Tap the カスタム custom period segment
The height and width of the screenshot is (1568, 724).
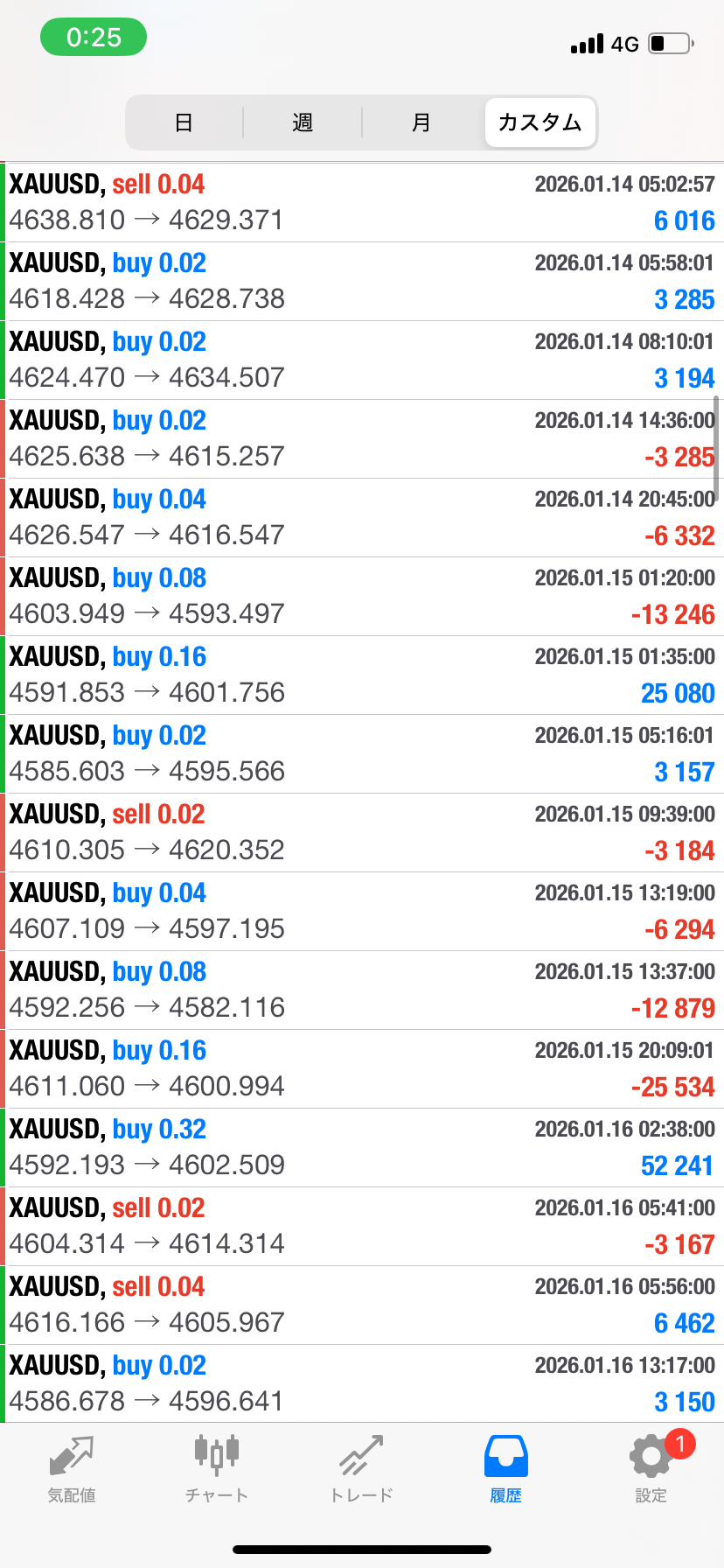(540, 122)
